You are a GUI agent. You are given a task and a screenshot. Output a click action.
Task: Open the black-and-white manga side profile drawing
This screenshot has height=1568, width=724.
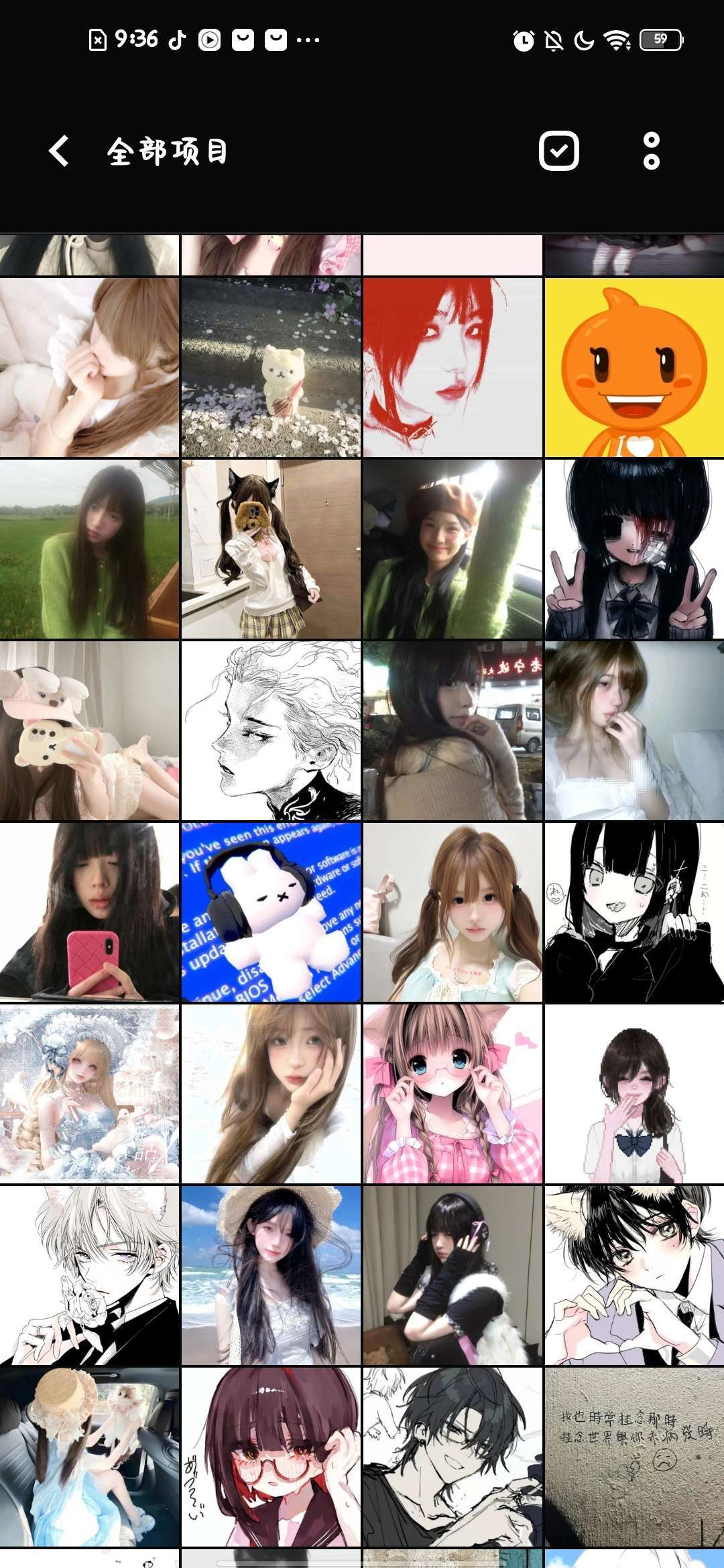point(271,730)
